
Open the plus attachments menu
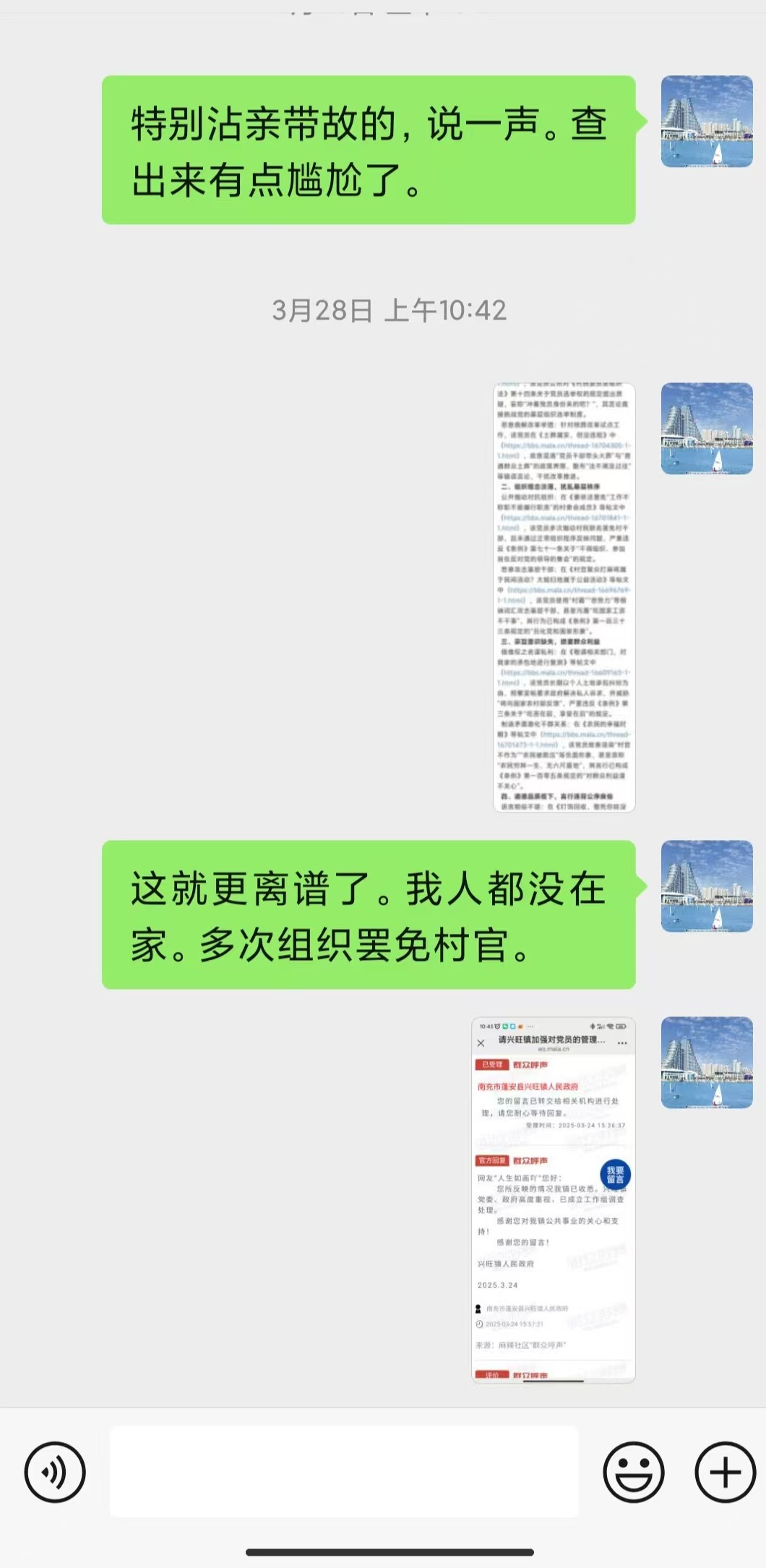(725, 1472)
